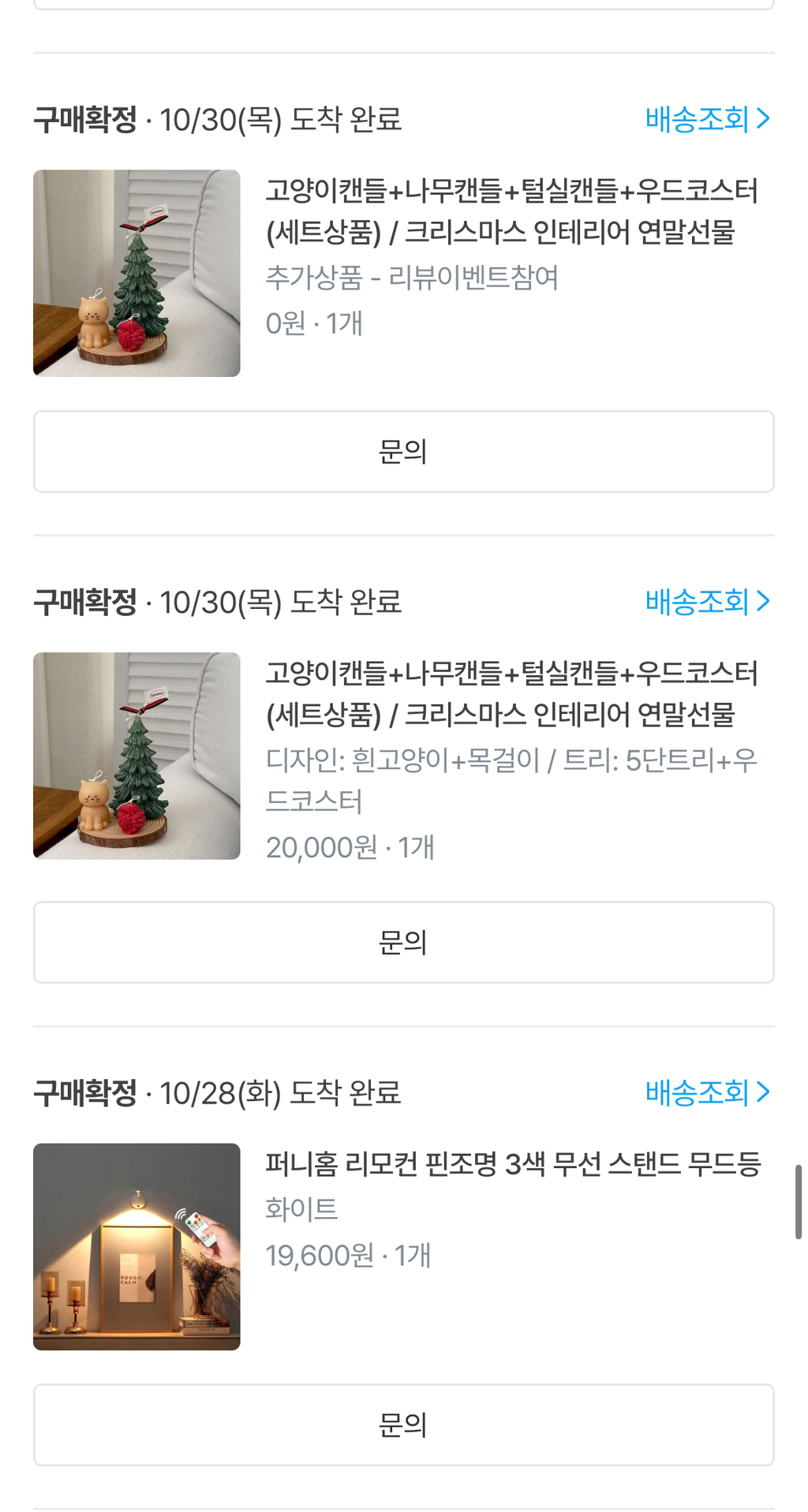
Task: Tap 문의 button under the 0원 candle item
Action: coord(403,451)
